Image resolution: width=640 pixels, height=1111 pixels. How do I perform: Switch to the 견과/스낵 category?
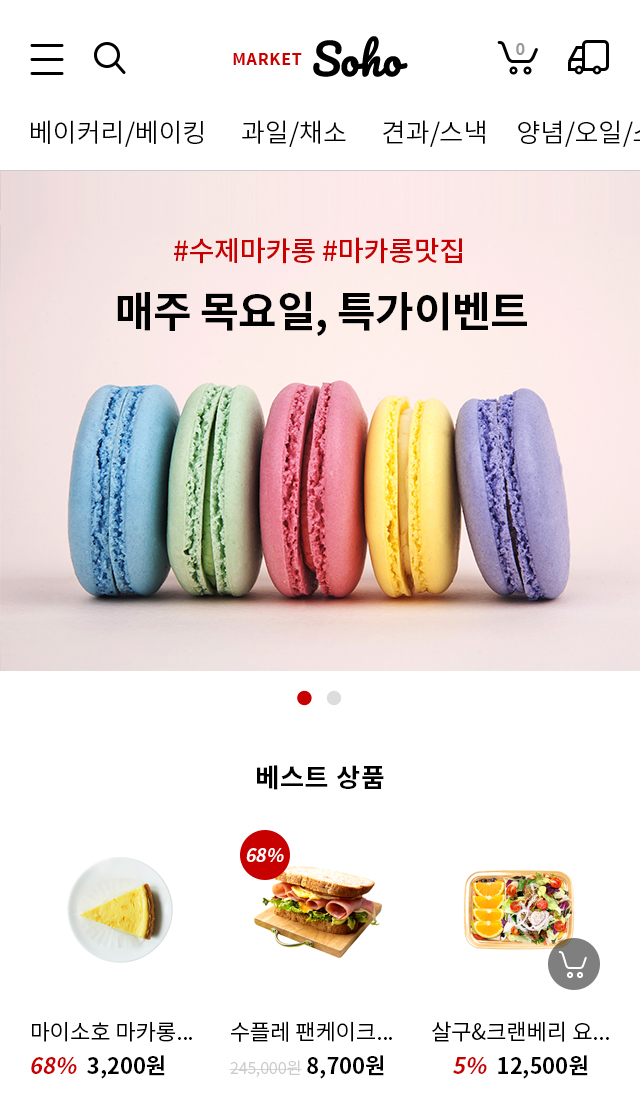click(x=434, y=132)
